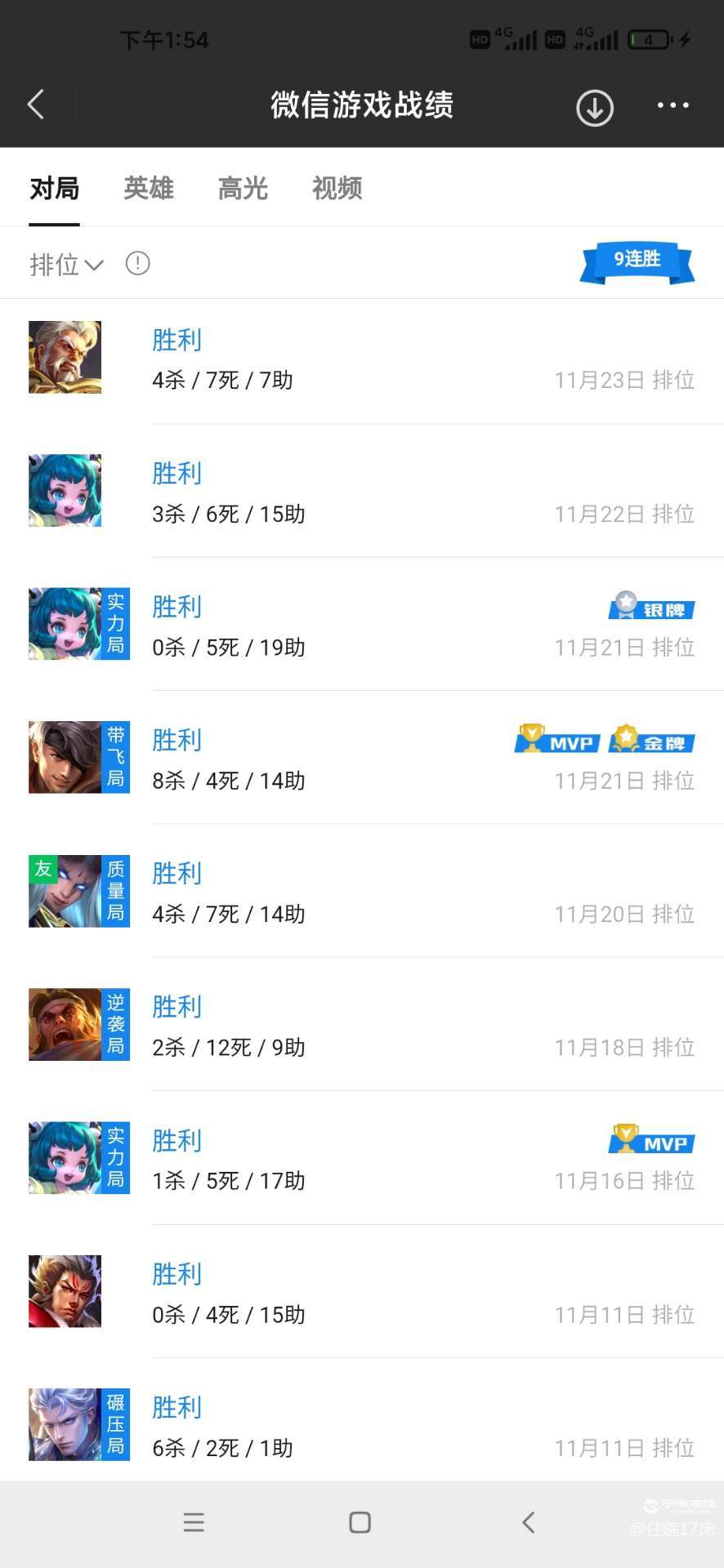Open the system recent apps menu

click(194, 1522)
